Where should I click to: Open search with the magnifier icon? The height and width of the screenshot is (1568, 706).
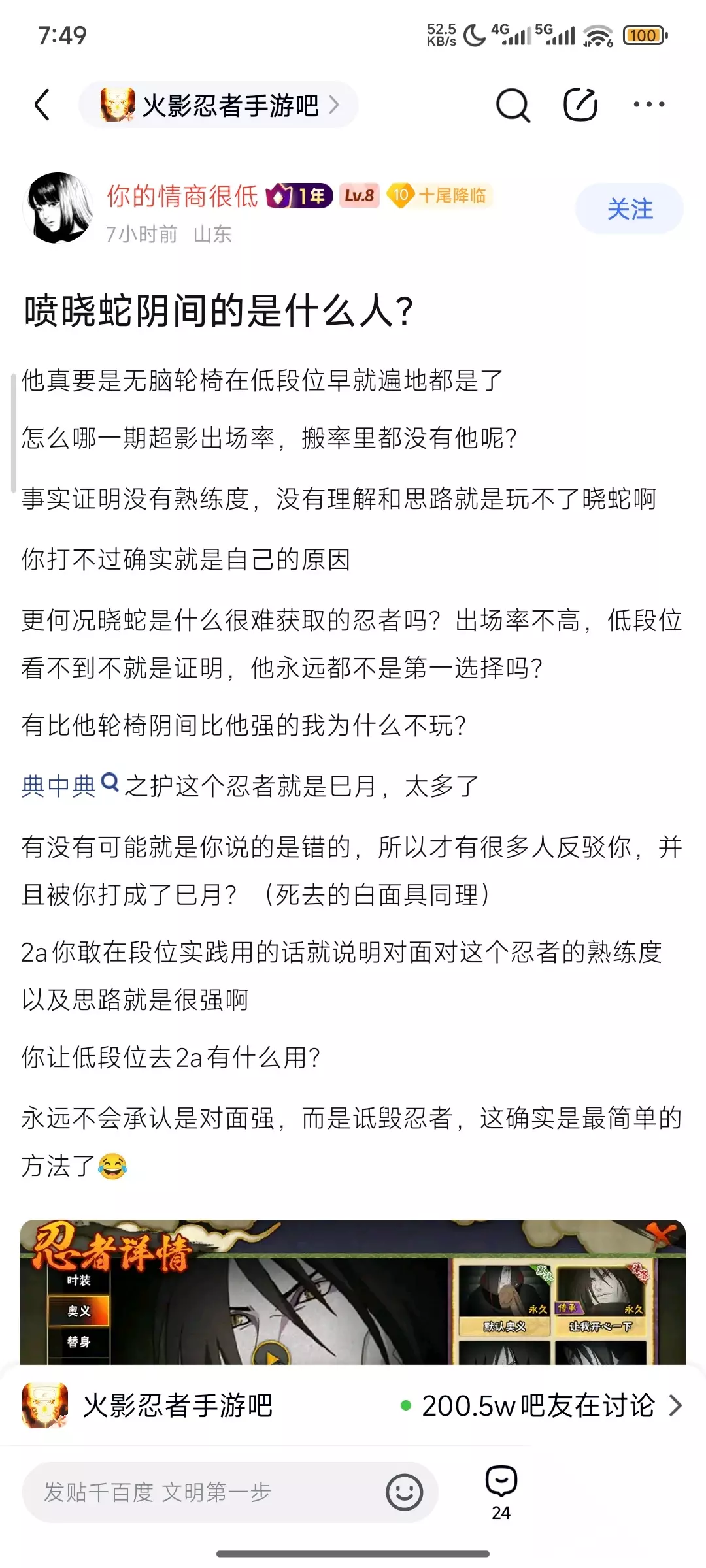[x=513, y=105]
